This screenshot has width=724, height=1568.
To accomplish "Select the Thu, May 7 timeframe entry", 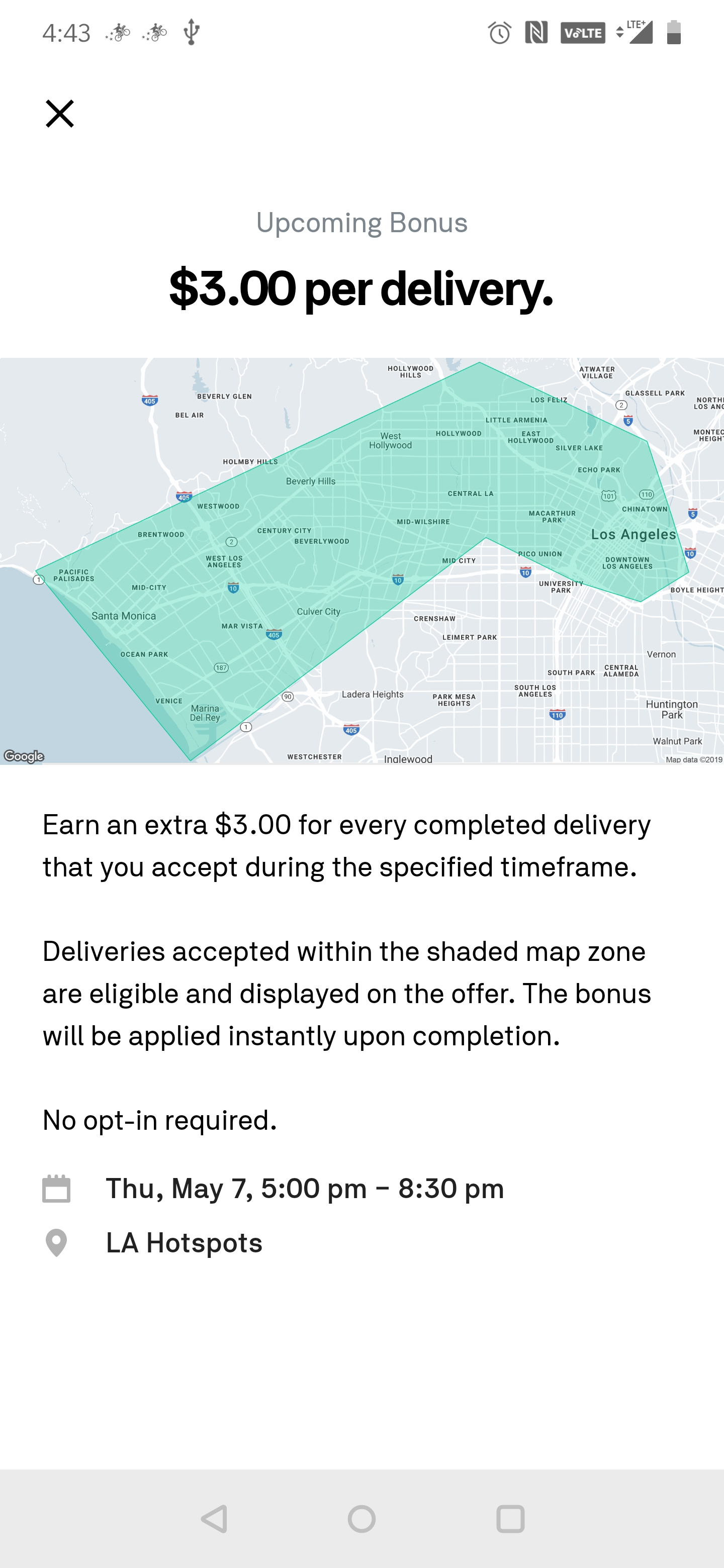I will point(305,1189).
